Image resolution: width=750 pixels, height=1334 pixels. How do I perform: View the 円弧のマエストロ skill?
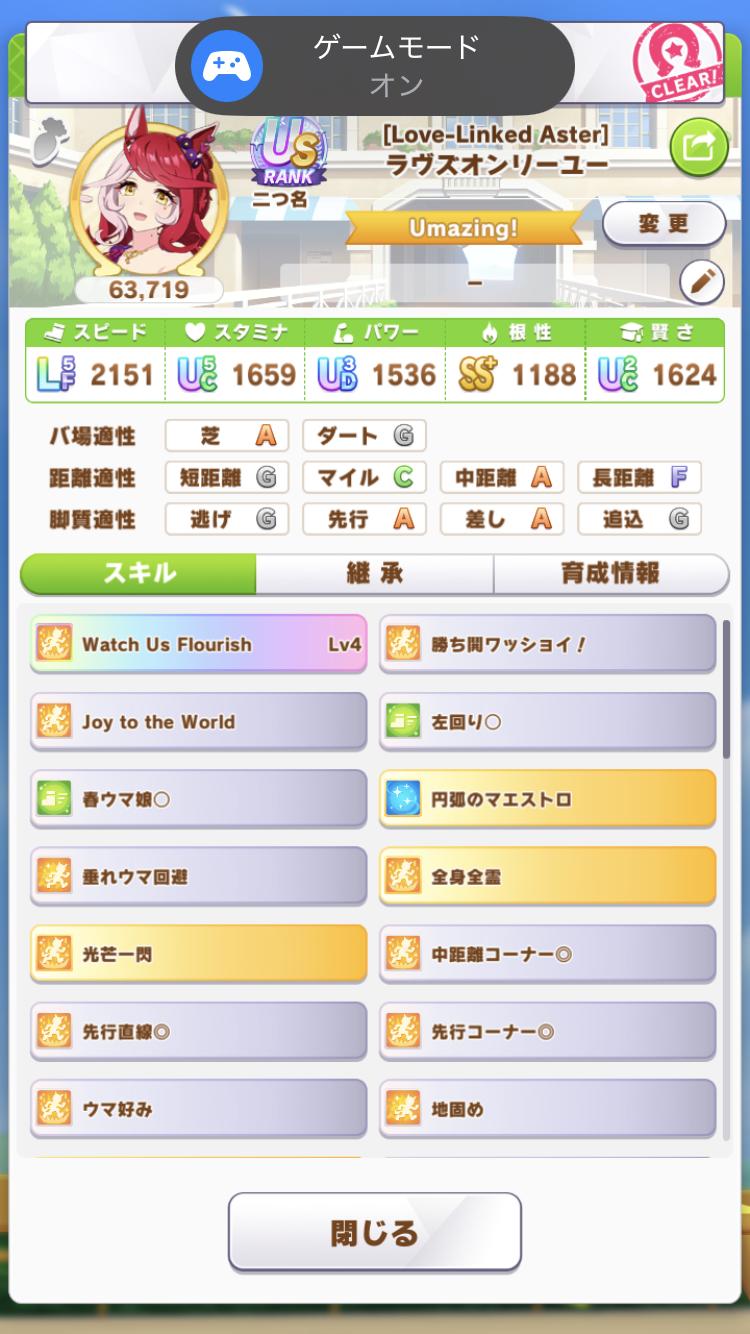tap(547, 799)
